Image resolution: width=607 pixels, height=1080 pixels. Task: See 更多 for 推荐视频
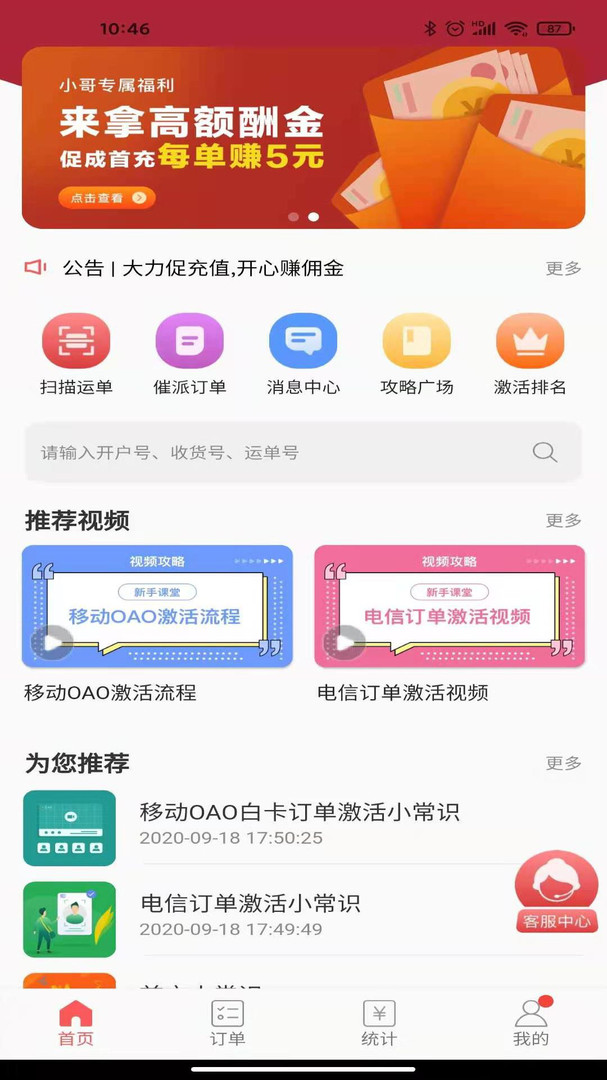pyautogui.click(x=563, y=520)
